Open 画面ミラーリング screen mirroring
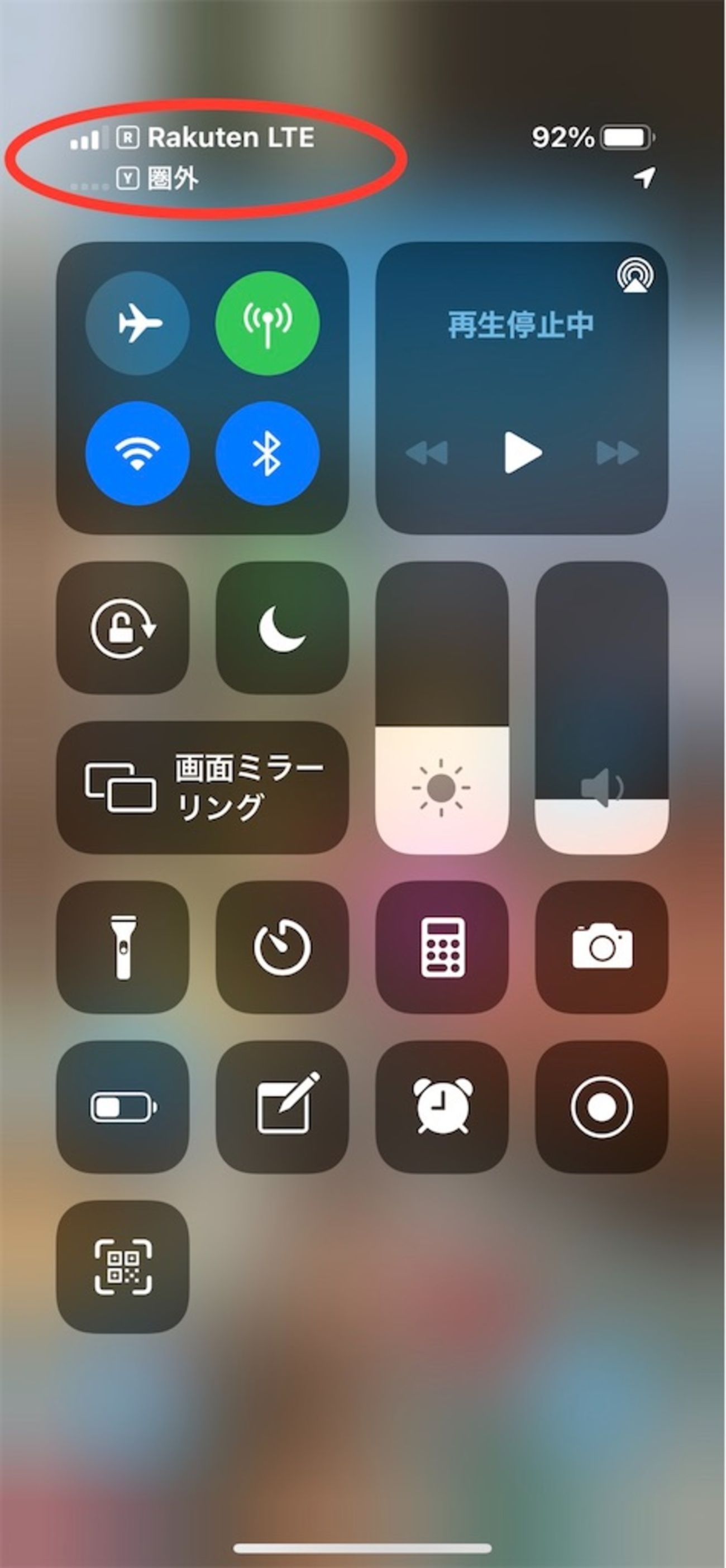Image resolution: width=726 pixels, height=1568 pixels. click(203, 788)
